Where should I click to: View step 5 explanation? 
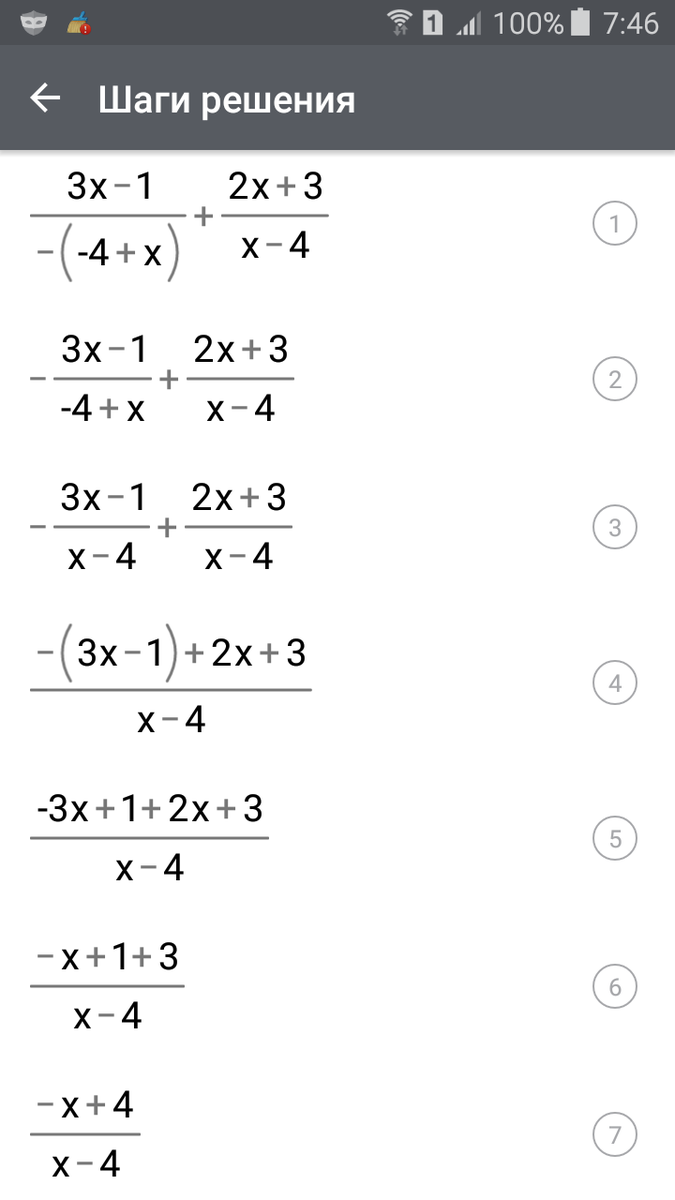click(x=615, y=838)
